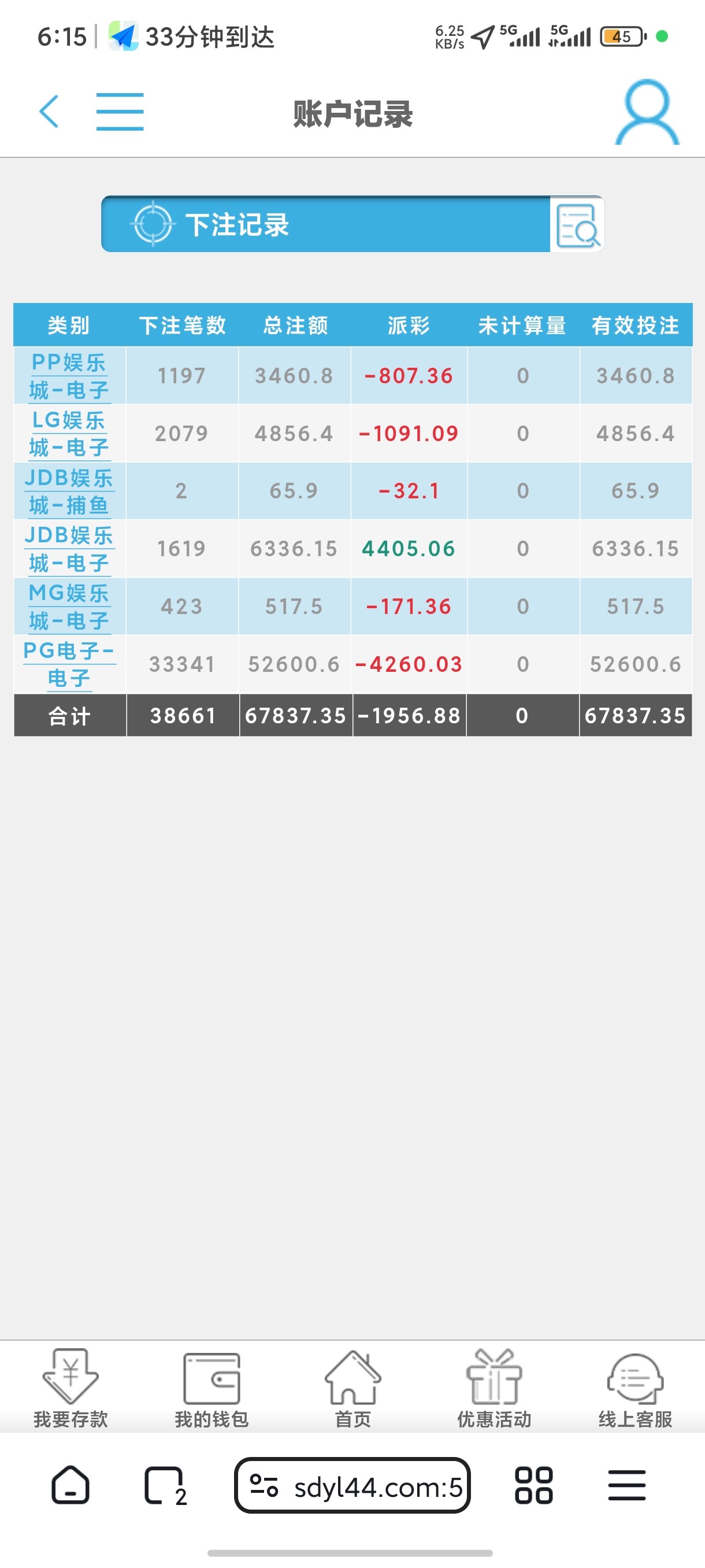The width and height of the screenshot is (705, 1568).
Task: Tap the search records icon beside 下注记录
Action: point(577,224)
